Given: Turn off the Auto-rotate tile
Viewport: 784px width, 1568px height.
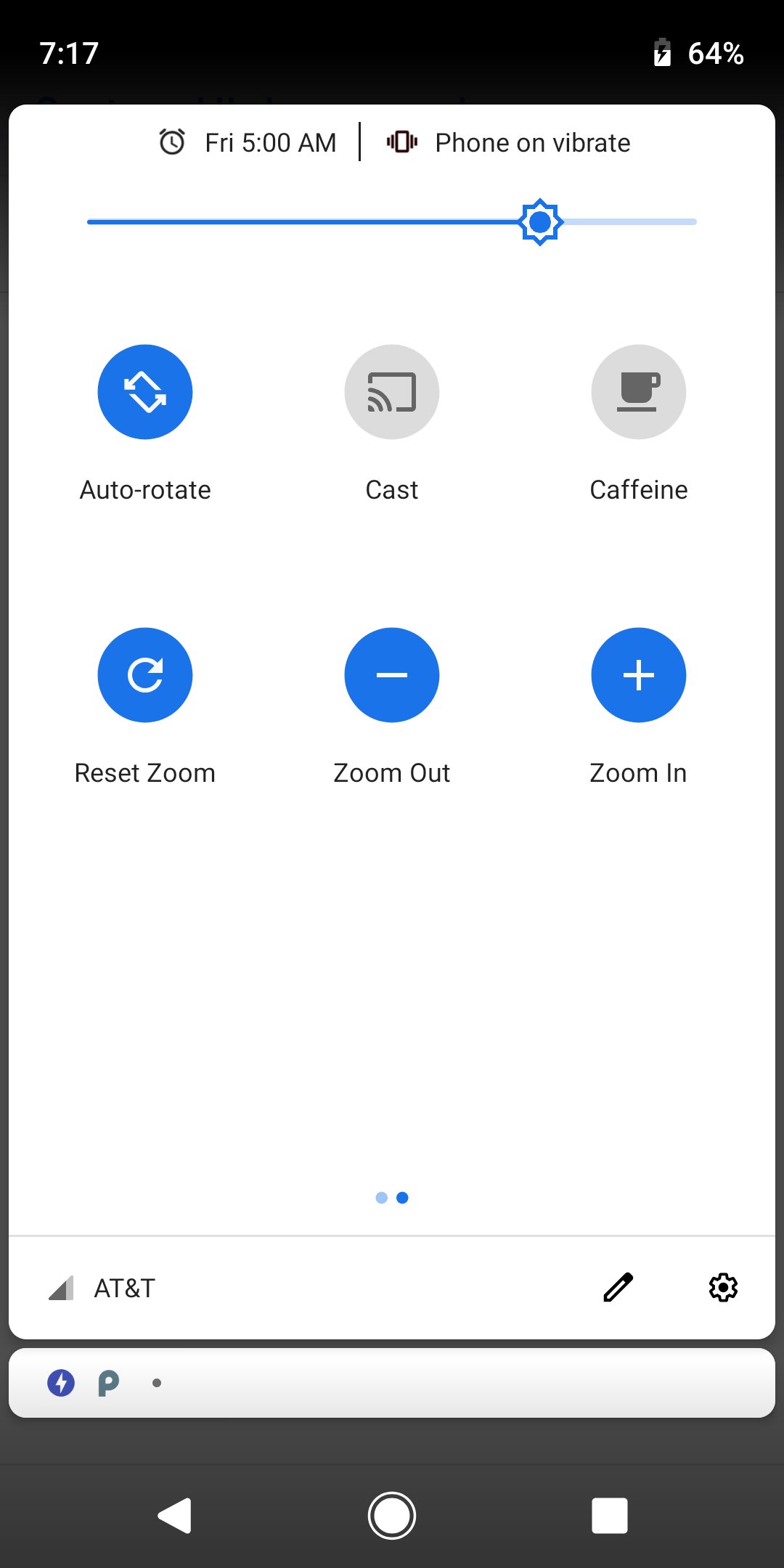Looking at the screenshot, I should pyautogui.click(x=145, y=392).
